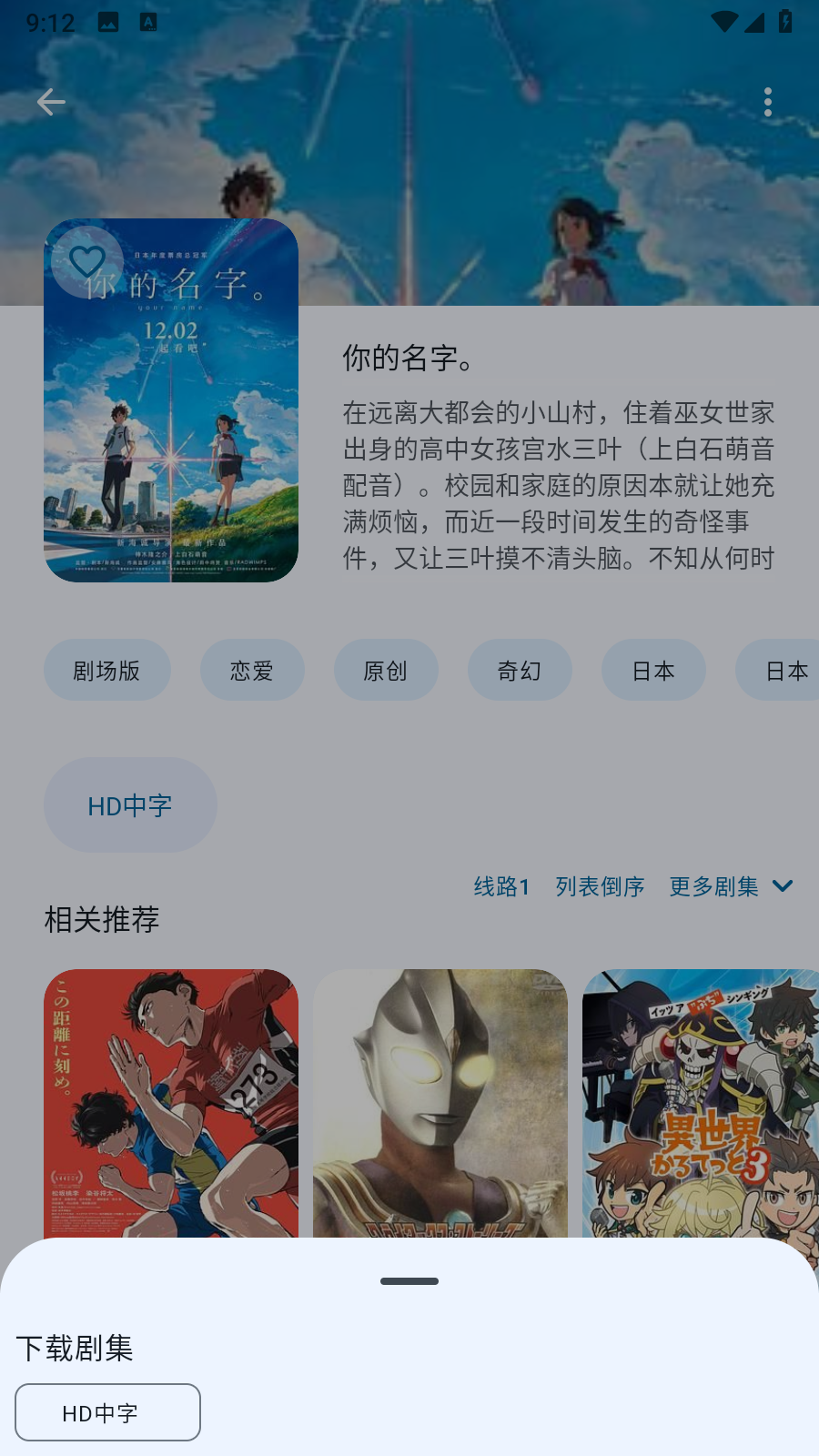This screenshot has height=1456, width=819.
Task: Favorite the anime with the heart icon
Action: (x=87, y=262)
